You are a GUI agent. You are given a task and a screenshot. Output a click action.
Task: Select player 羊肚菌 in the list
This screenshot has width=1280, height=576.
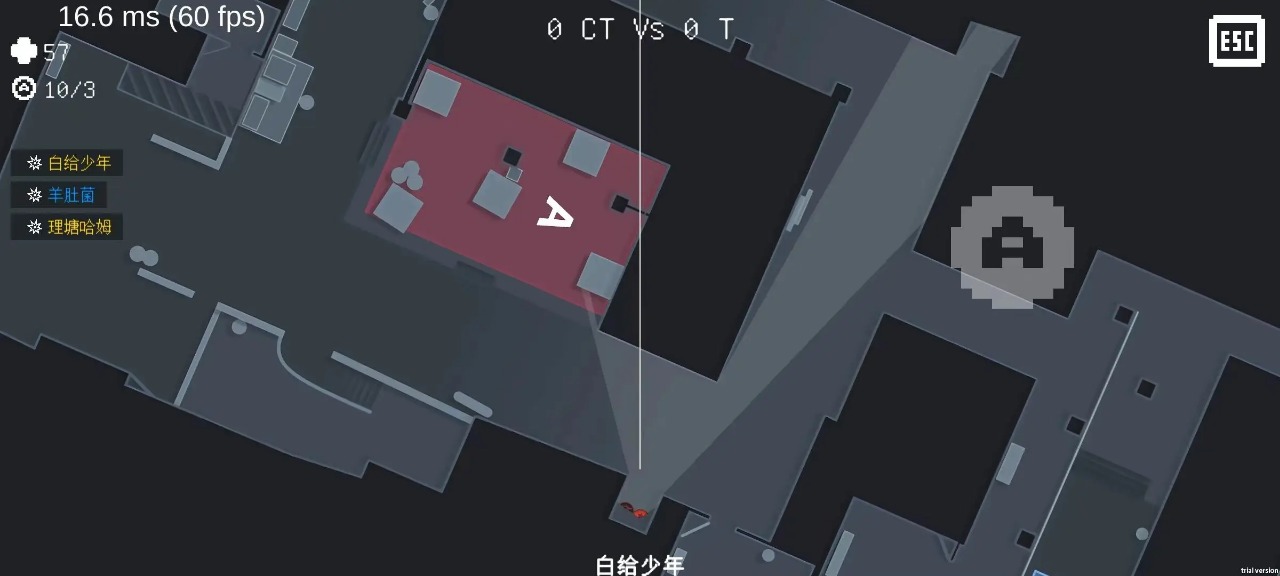60,195
